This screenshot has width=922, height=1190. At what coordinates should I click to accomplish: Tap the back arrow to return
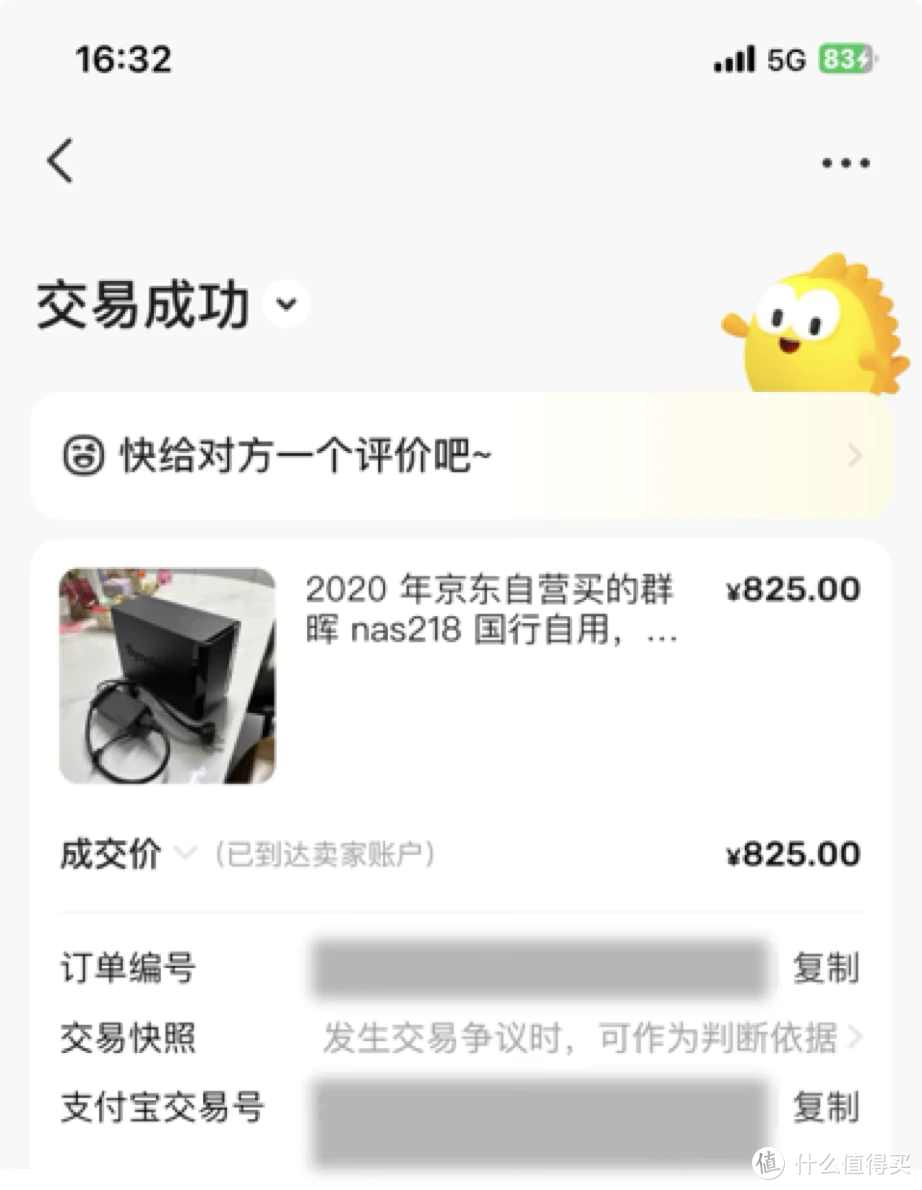pos(59,160)
